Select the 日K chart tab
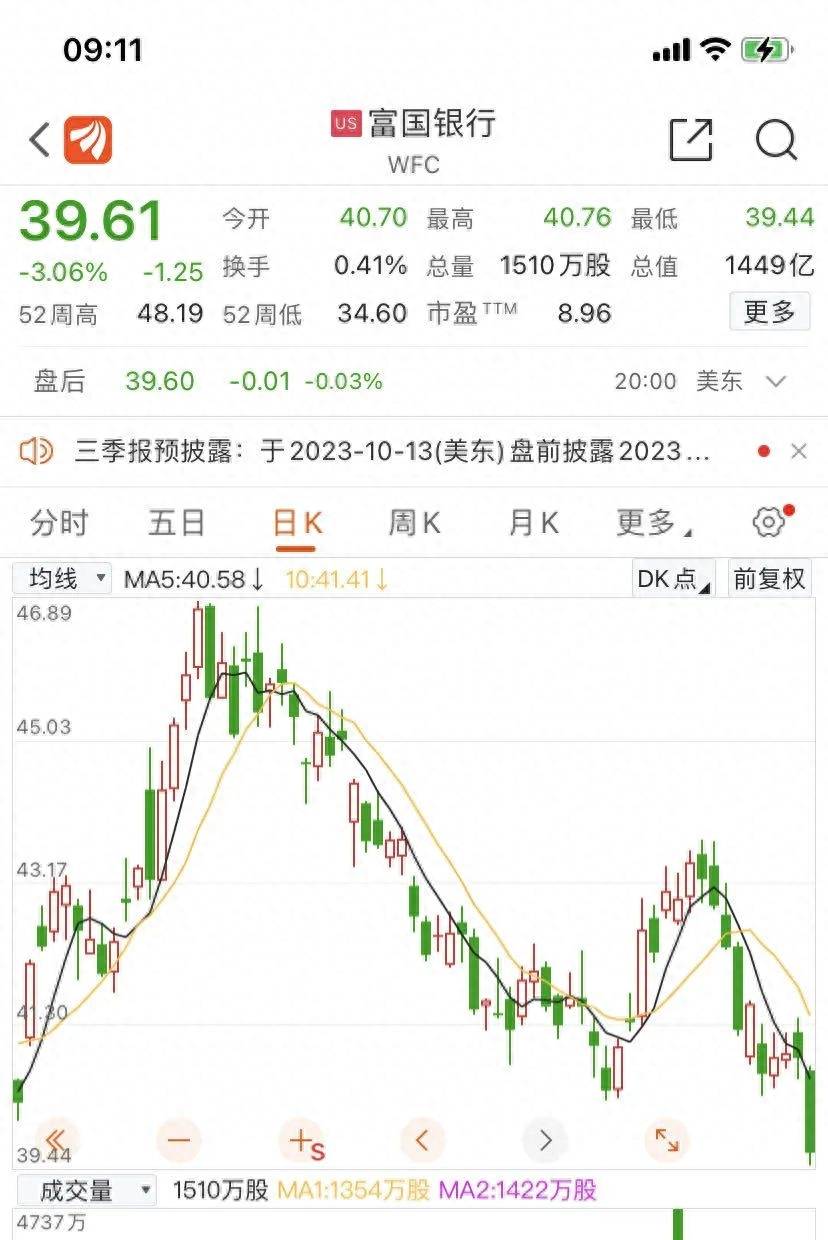Viewport: 828px width, 1240px height. [298, 523]
